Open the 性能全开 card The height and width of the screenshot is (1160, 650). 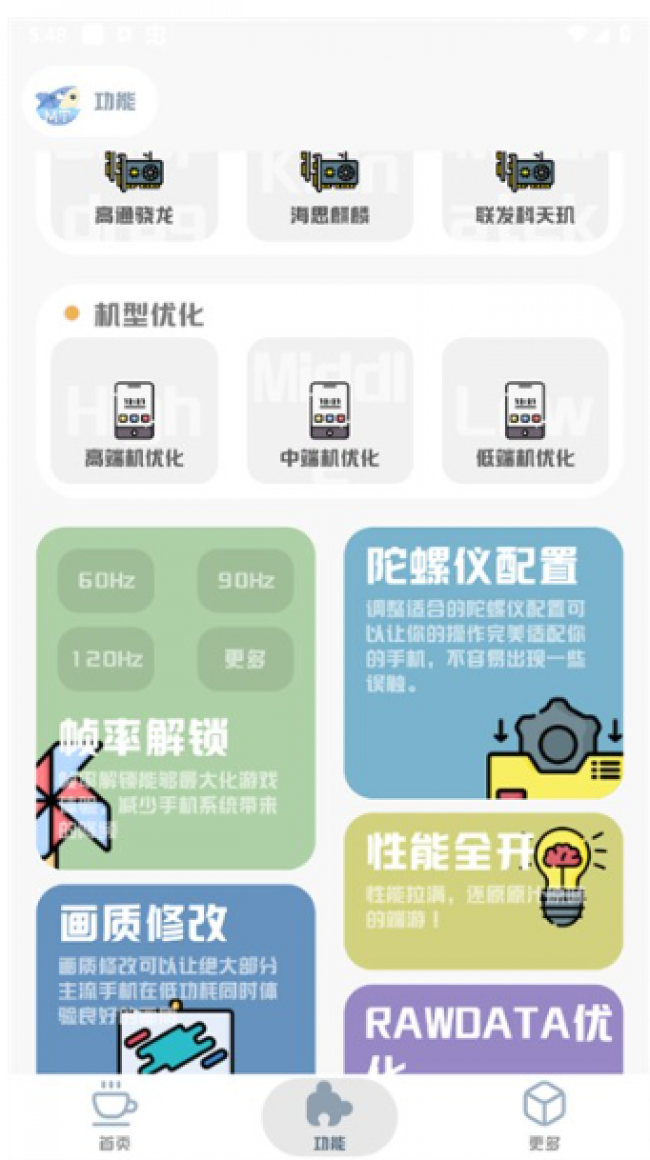pyautogui.click(x=483, y=890)
